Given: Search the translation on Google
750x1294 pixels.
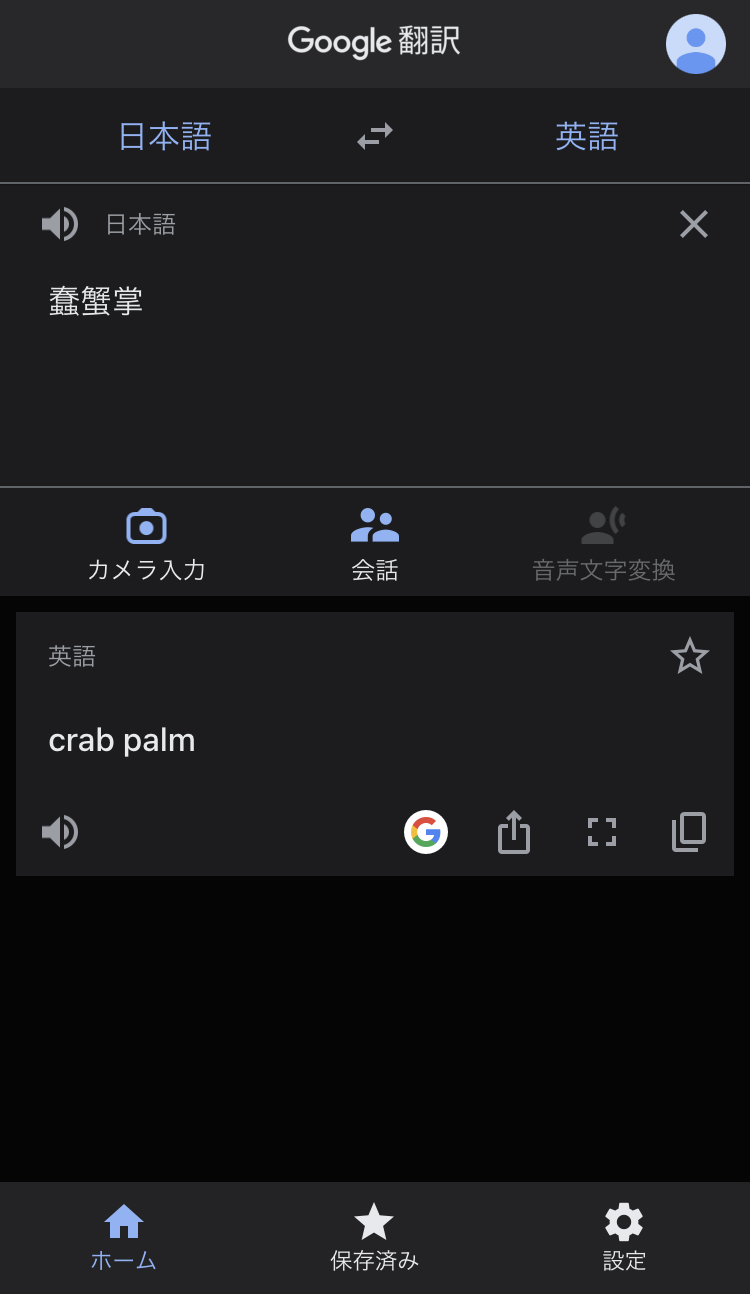Looking at the screenshot, I should tap(426, 832).
